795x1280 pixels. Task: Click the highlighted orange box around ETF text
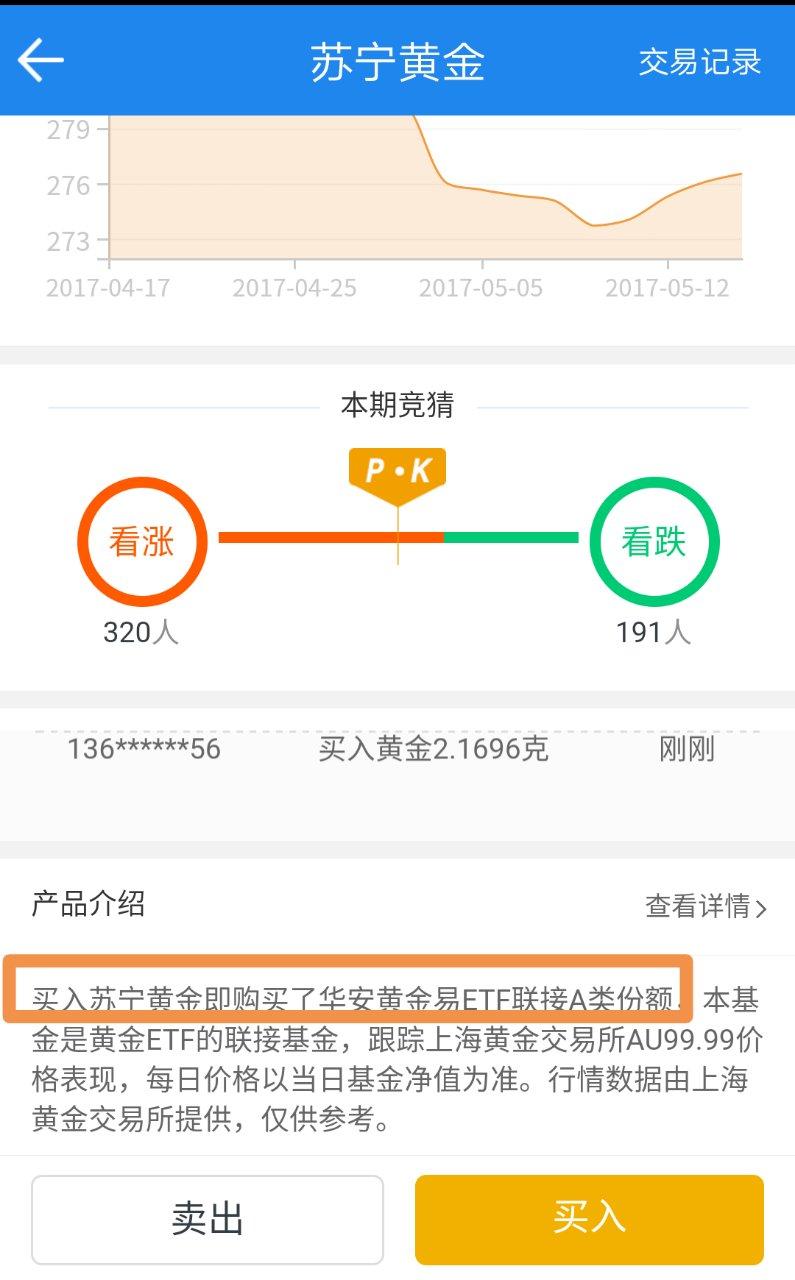click(x=355, y=988)
